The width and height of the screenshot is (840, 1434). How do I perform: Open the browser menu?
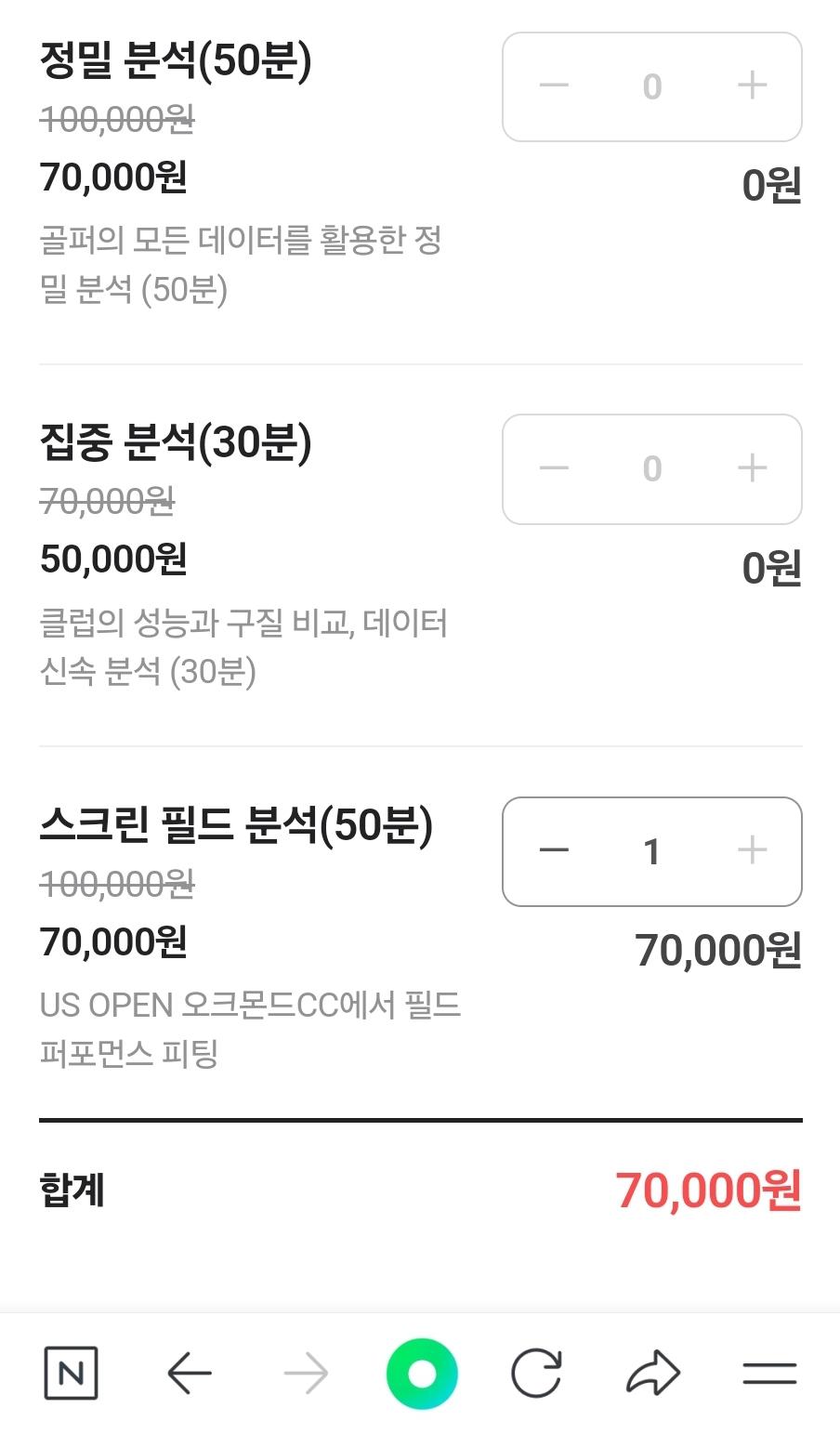(x=769, y=1373)
